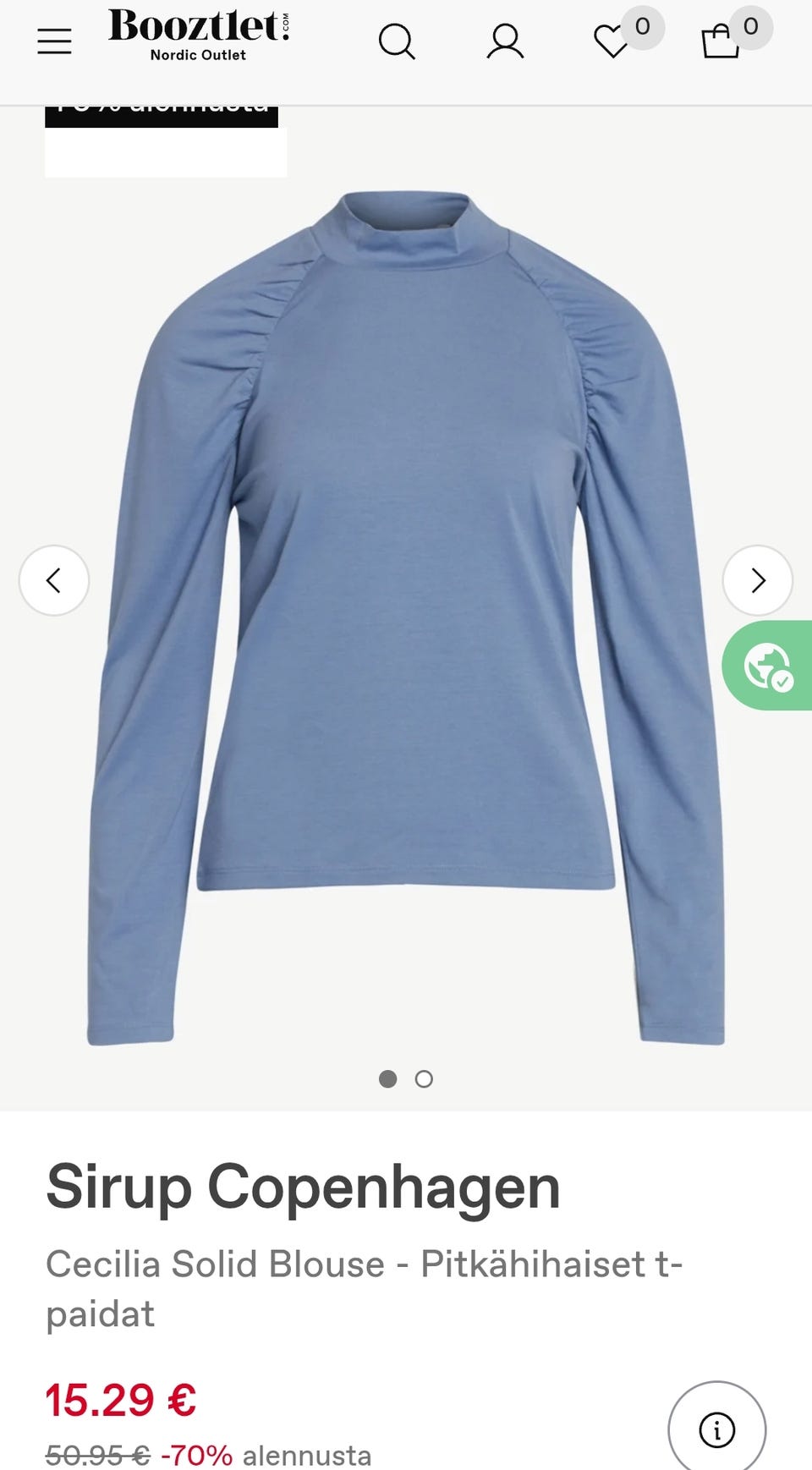The height and width of the screenshot is (1470, 812).
Task: Open the hamburger menu
Action: tap(54, 41)
